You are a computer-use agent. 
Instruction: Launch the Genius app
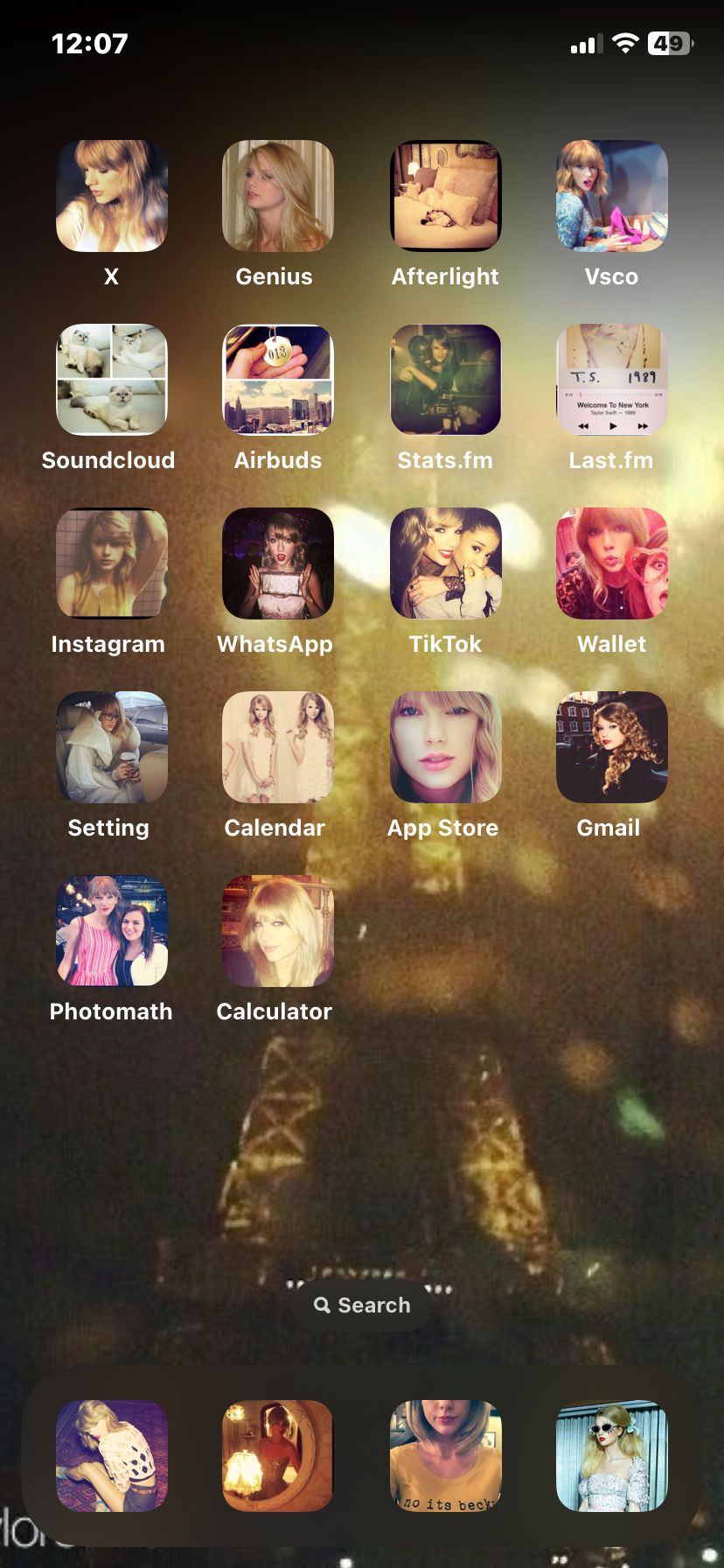point(278,196)
